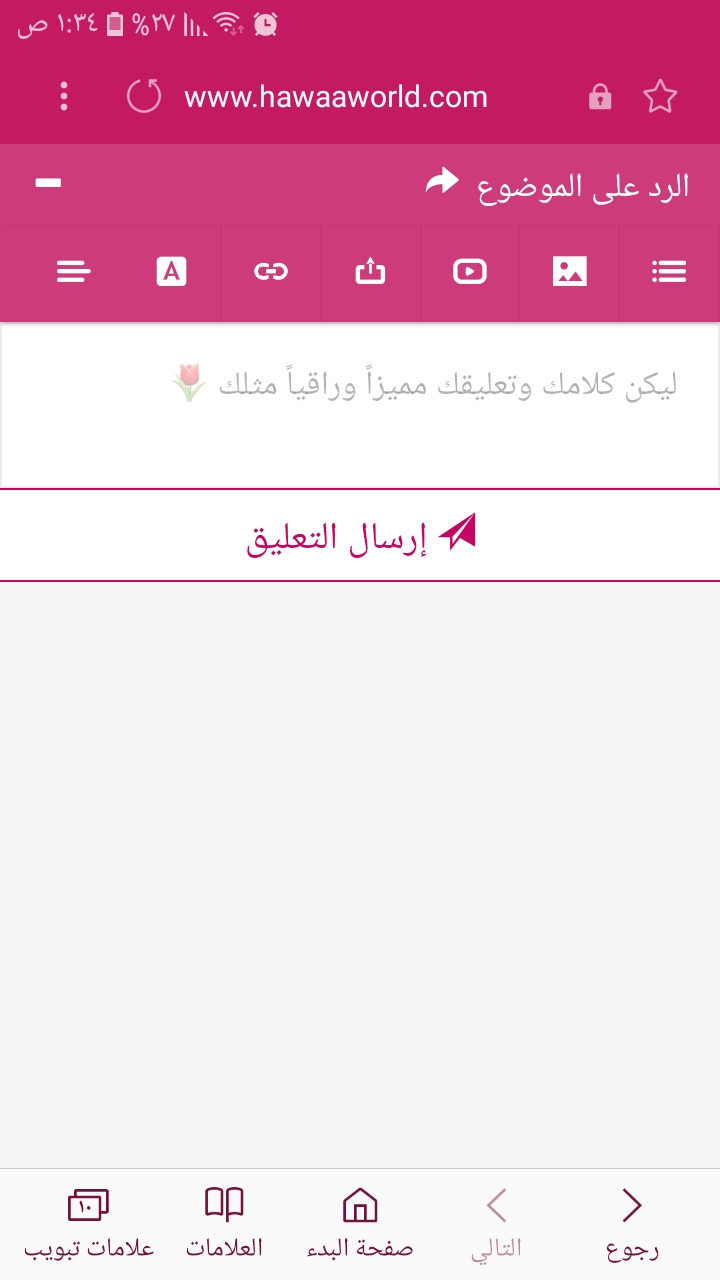Insert a video into reply
720x1280 pixels.
pos(470,272)
